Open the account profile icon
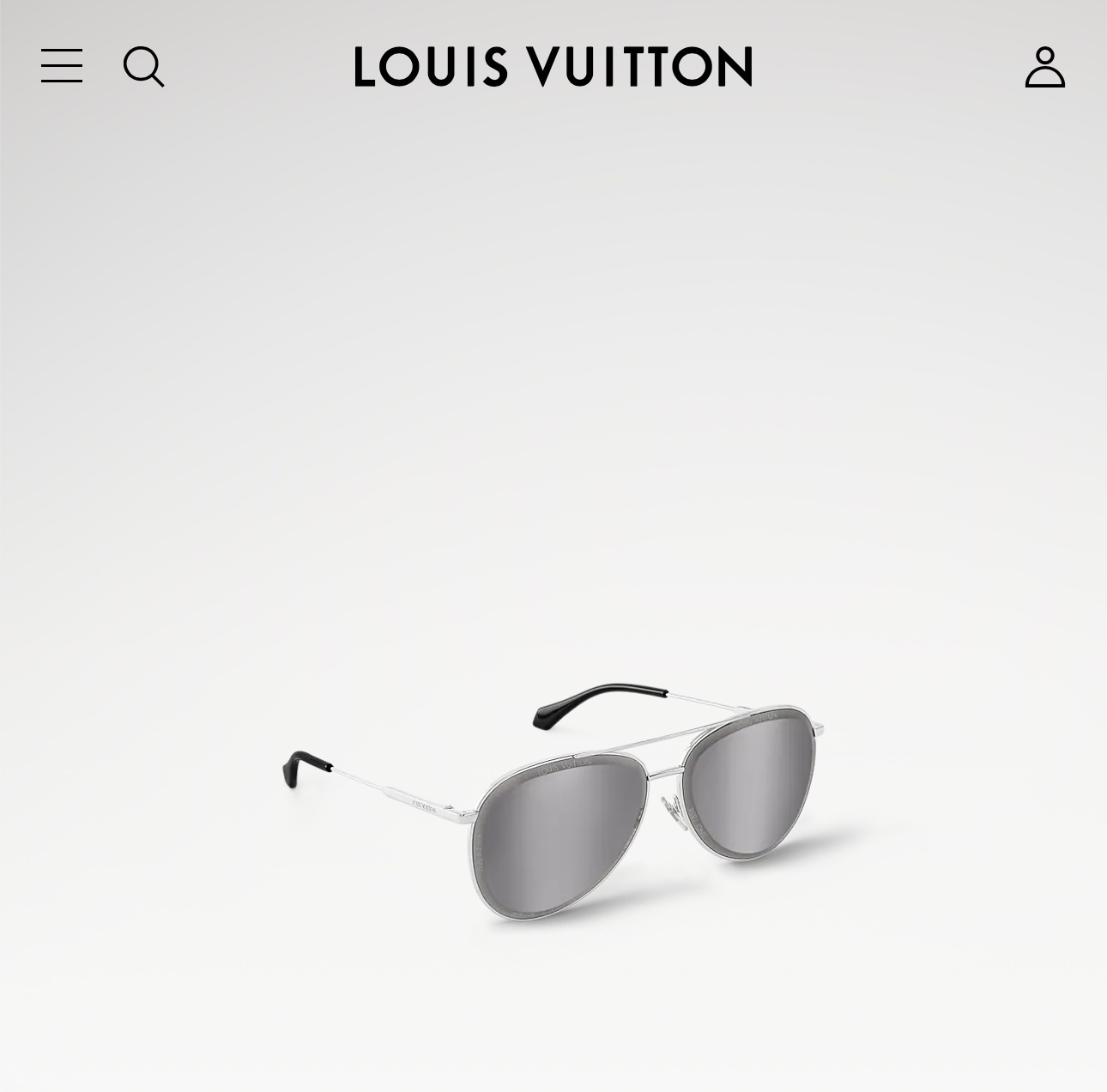Image resolution: width=1107 pixels, height=1092 pixels. click(x=1044, y=67)
